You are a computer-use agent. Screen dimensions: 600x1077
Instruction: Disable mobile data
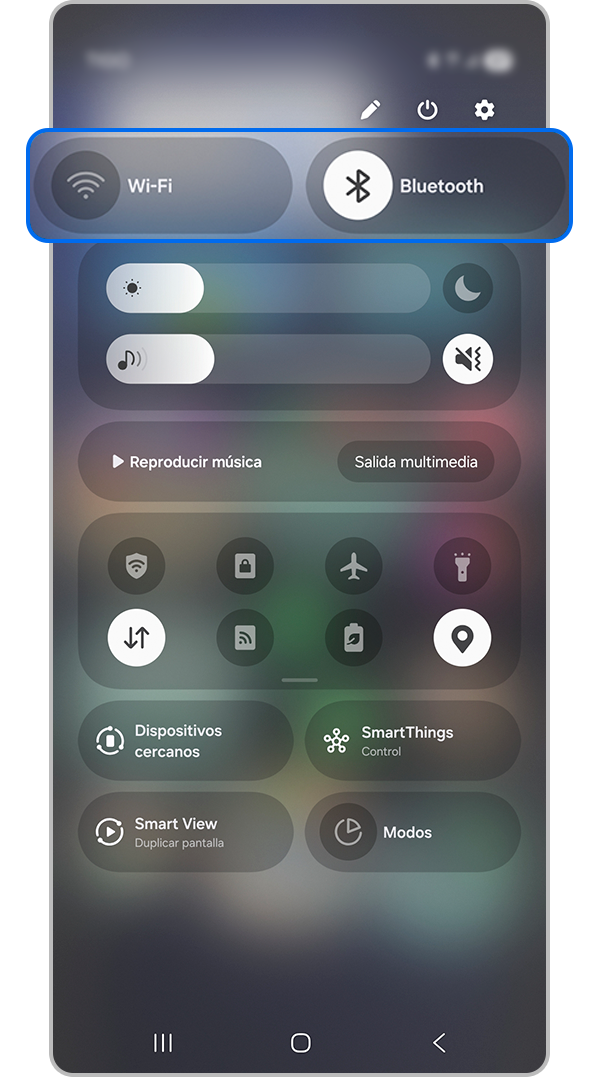(x=137, y=637)
